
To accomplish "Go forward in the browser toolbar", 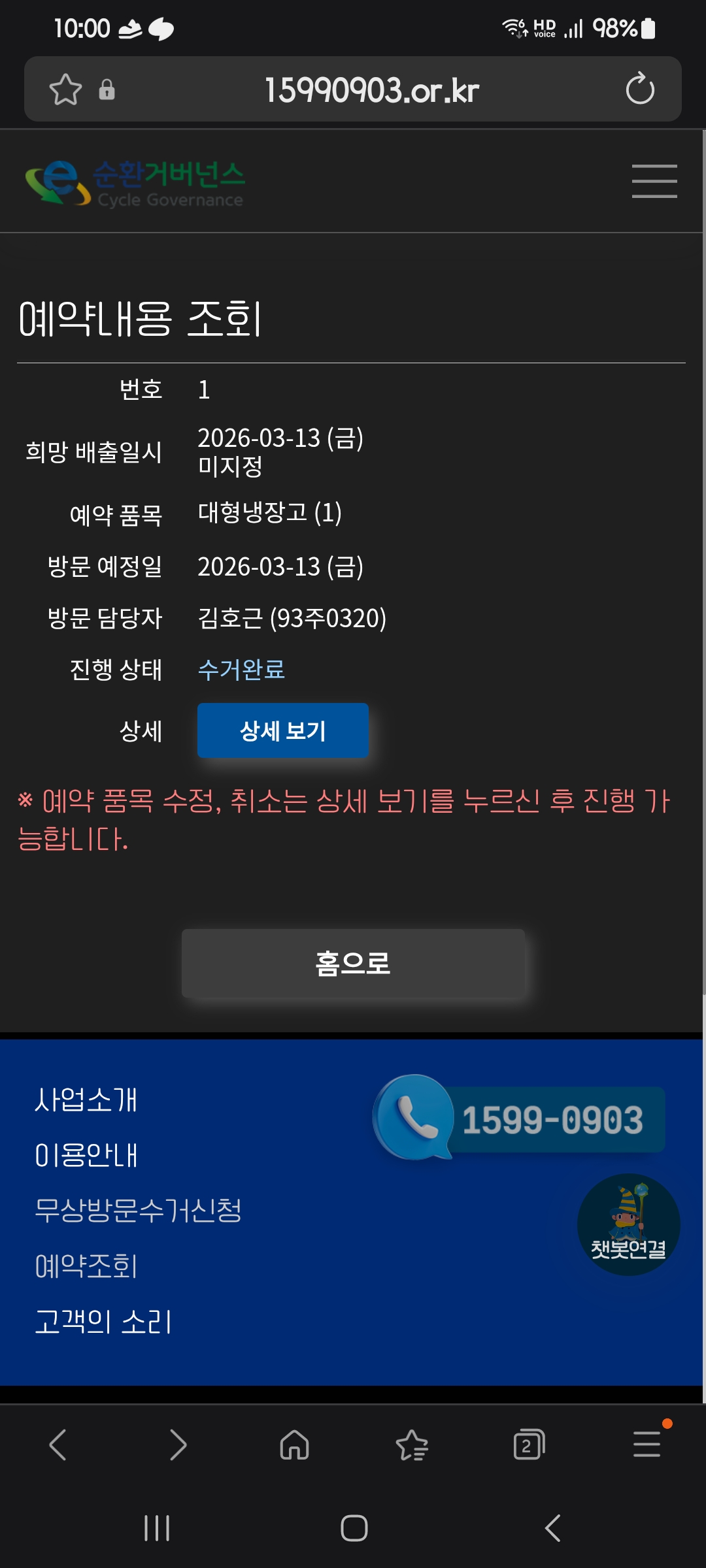I will [177, 1445].
